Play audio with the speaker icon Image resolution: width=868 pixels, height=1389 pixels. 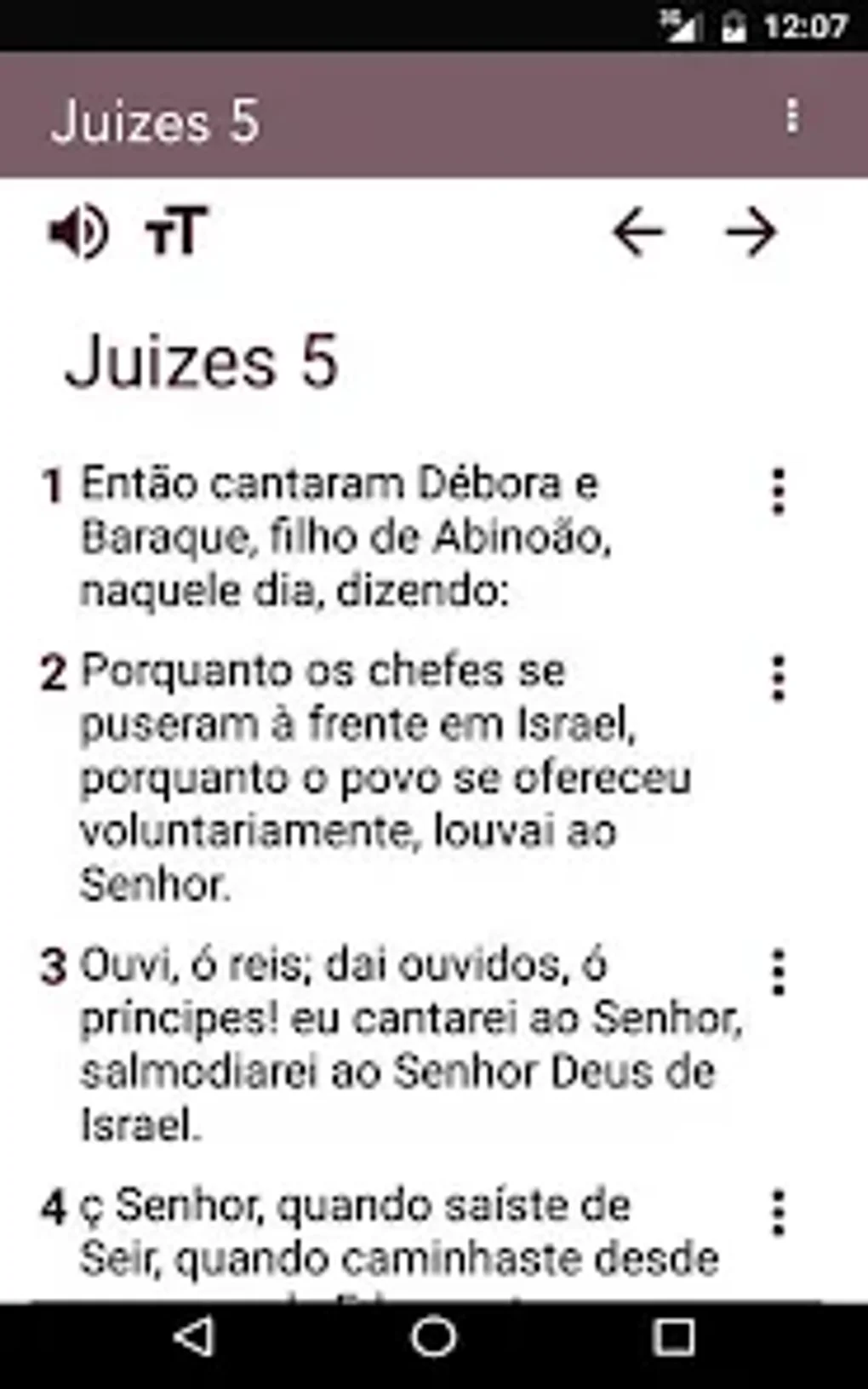click(x=77, y=231)
